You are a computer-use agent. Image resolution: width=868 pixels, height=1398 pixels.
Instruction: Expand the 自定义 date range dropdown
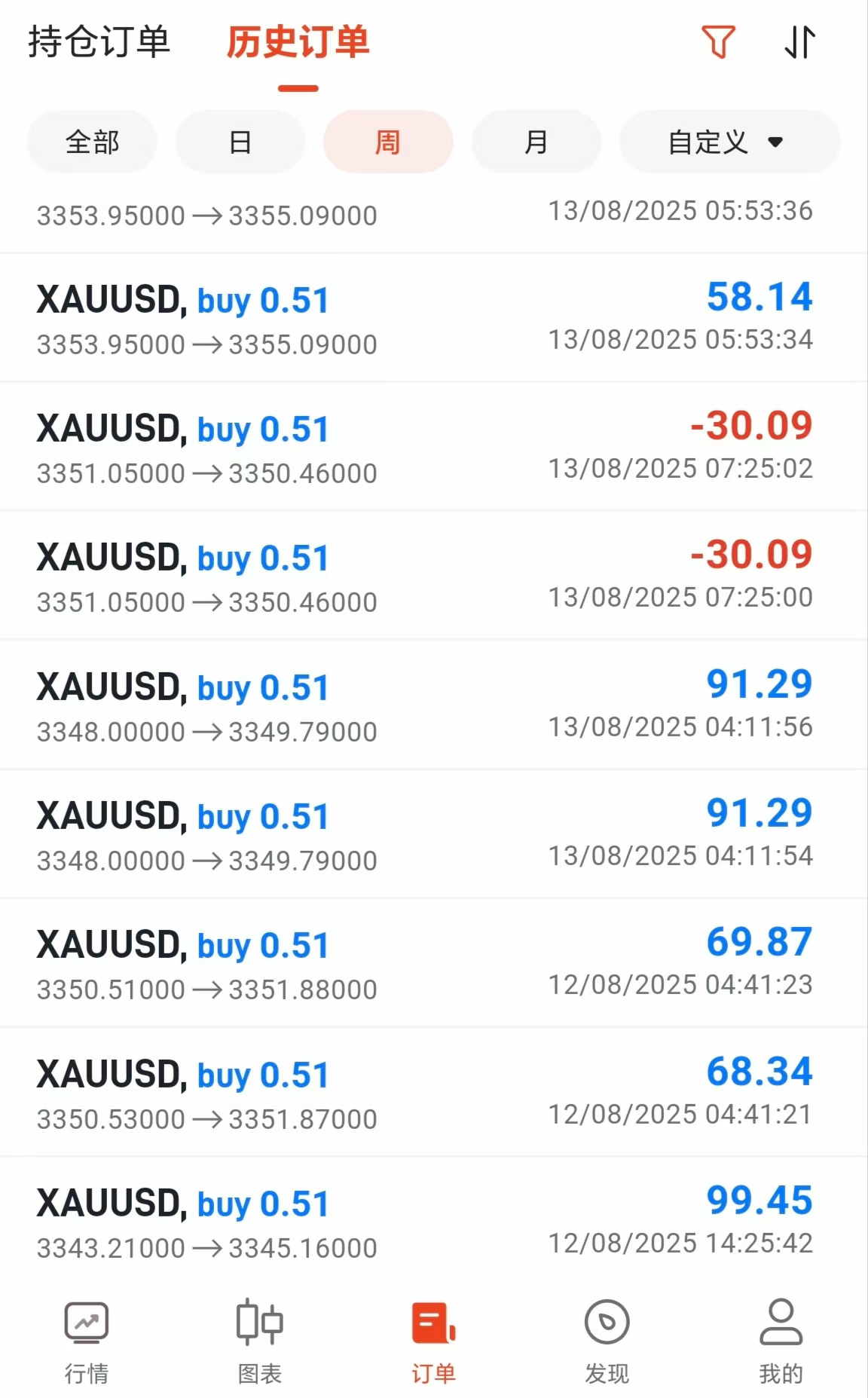tap(728, 142)
